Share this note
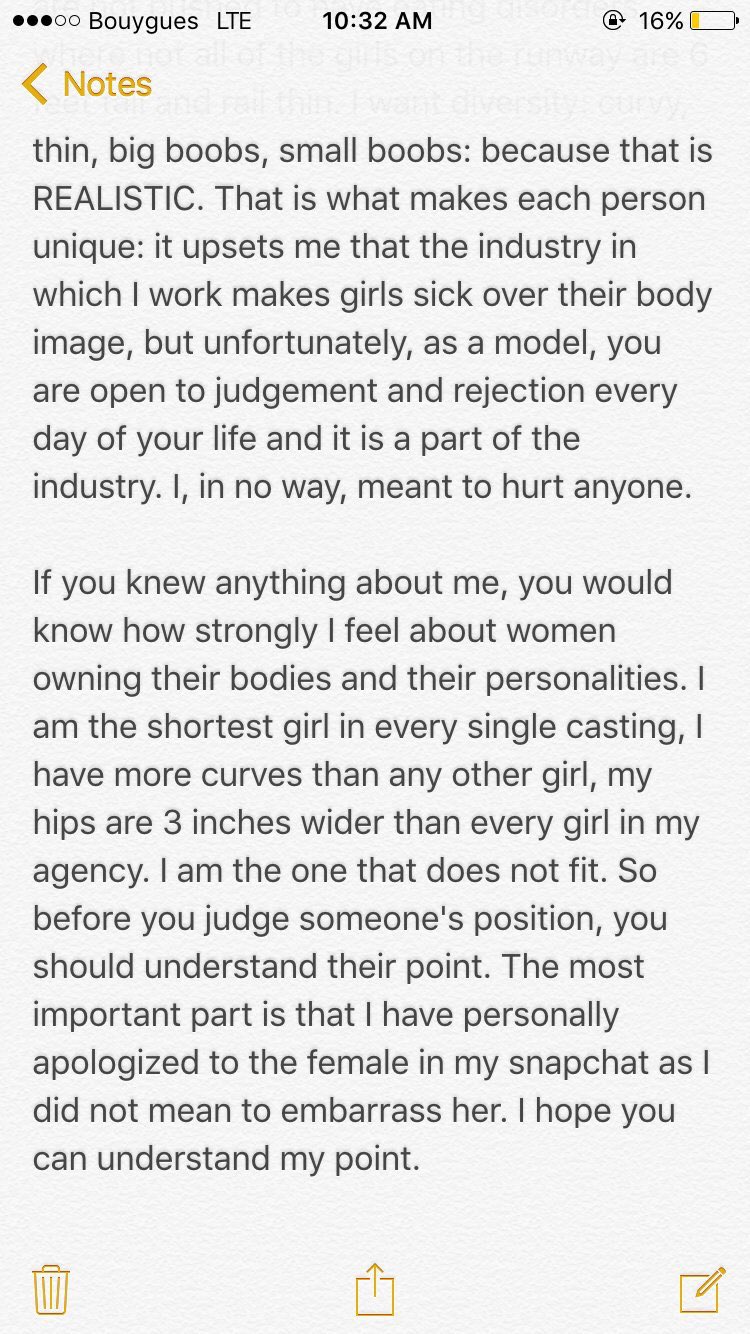The height and width of the screenshot is (1334, 750). (x=375, y=1288)
